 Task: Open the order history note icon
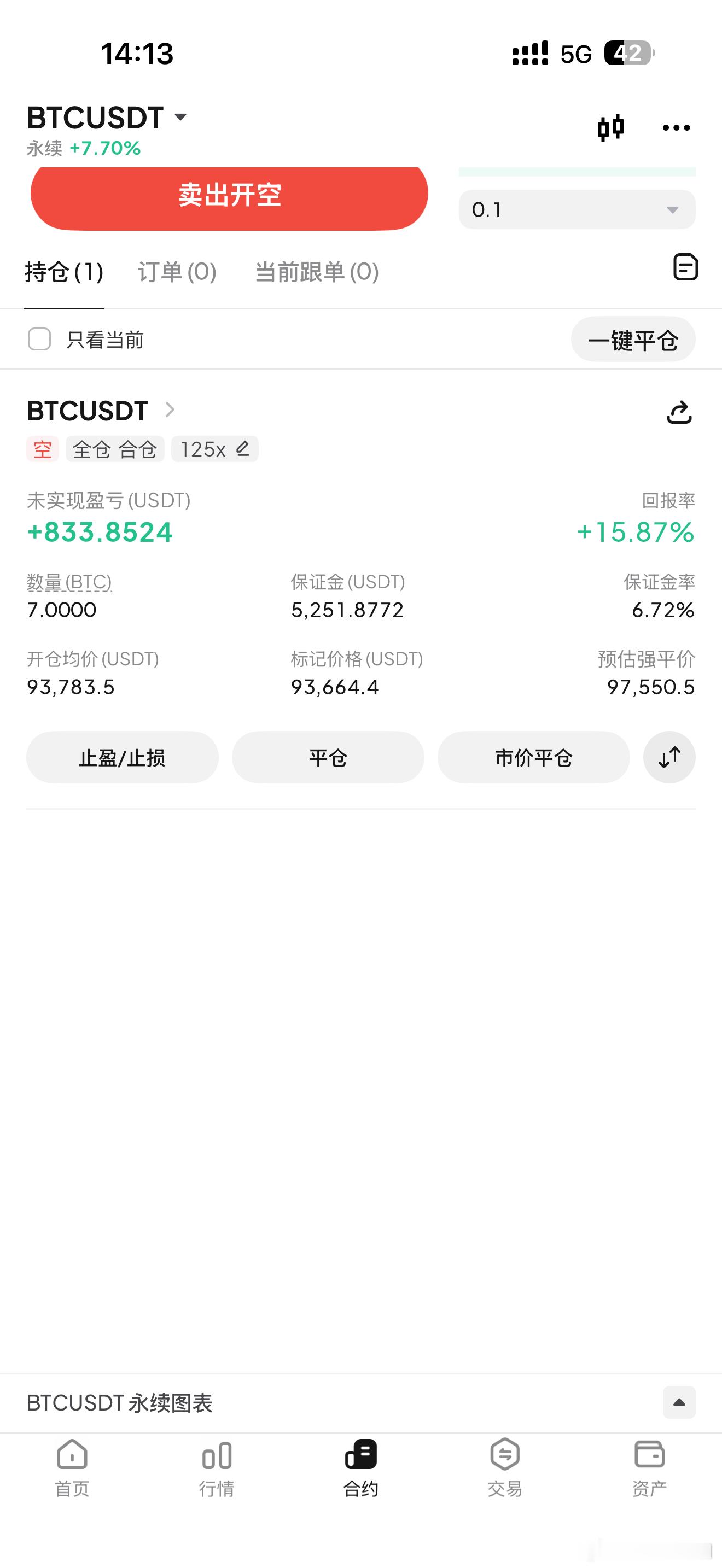685,267
